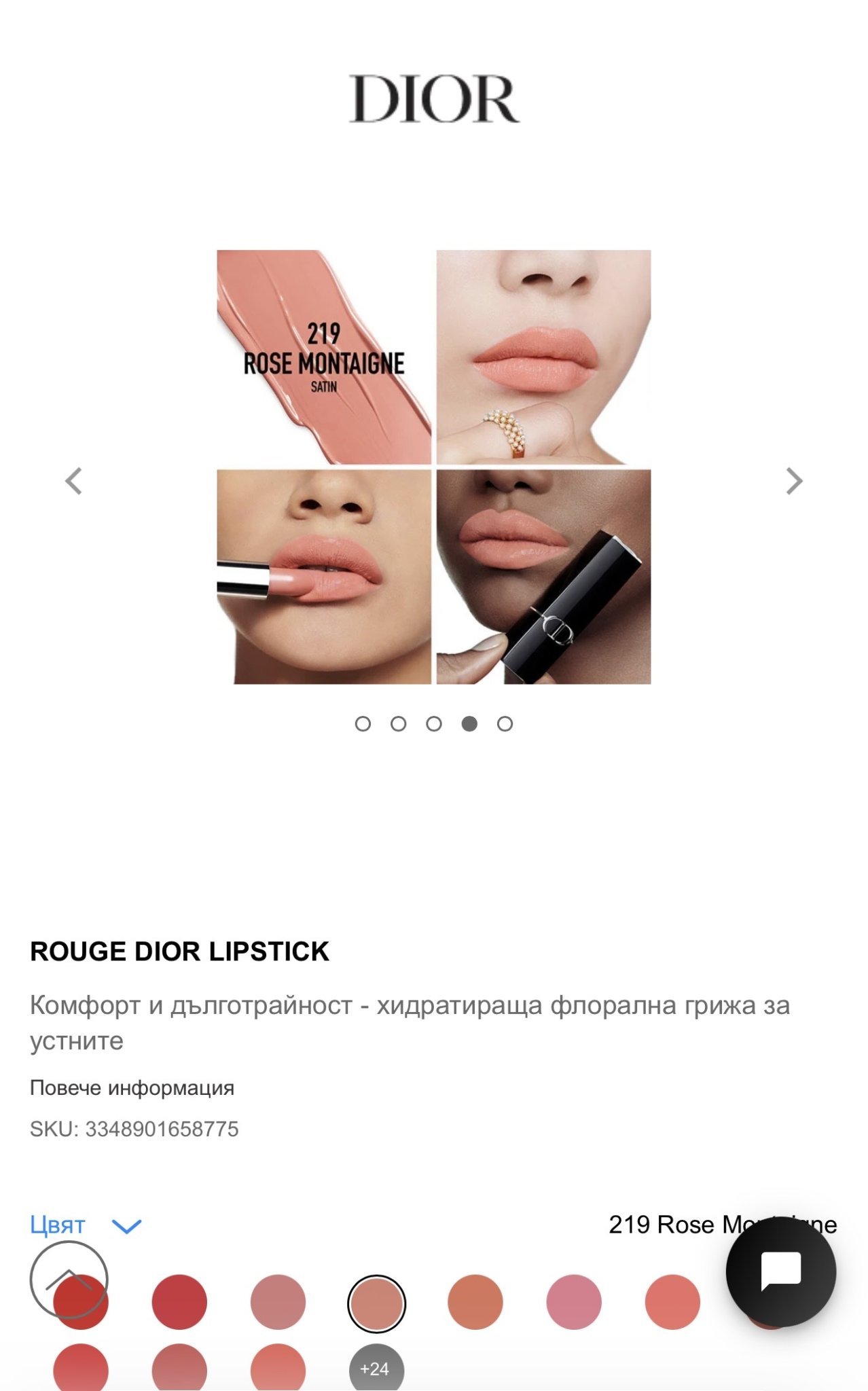The width and height of the screenshot is (868, 1391).
Task: Jump to the first carousel page dot
Action: click(x=363, y=724)
